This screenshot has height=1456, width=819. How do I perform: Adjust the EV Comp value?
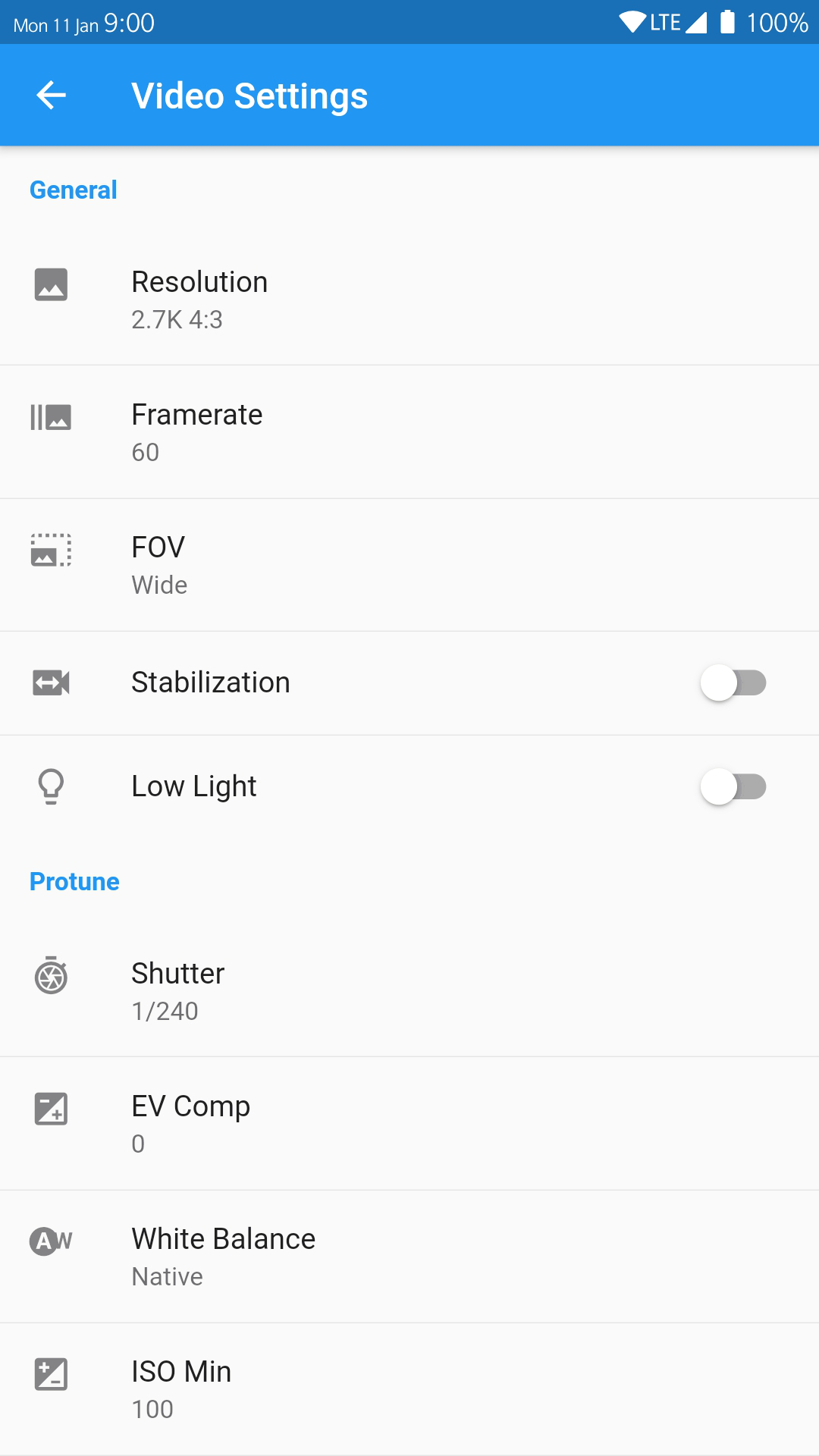tap(409, 1124)
